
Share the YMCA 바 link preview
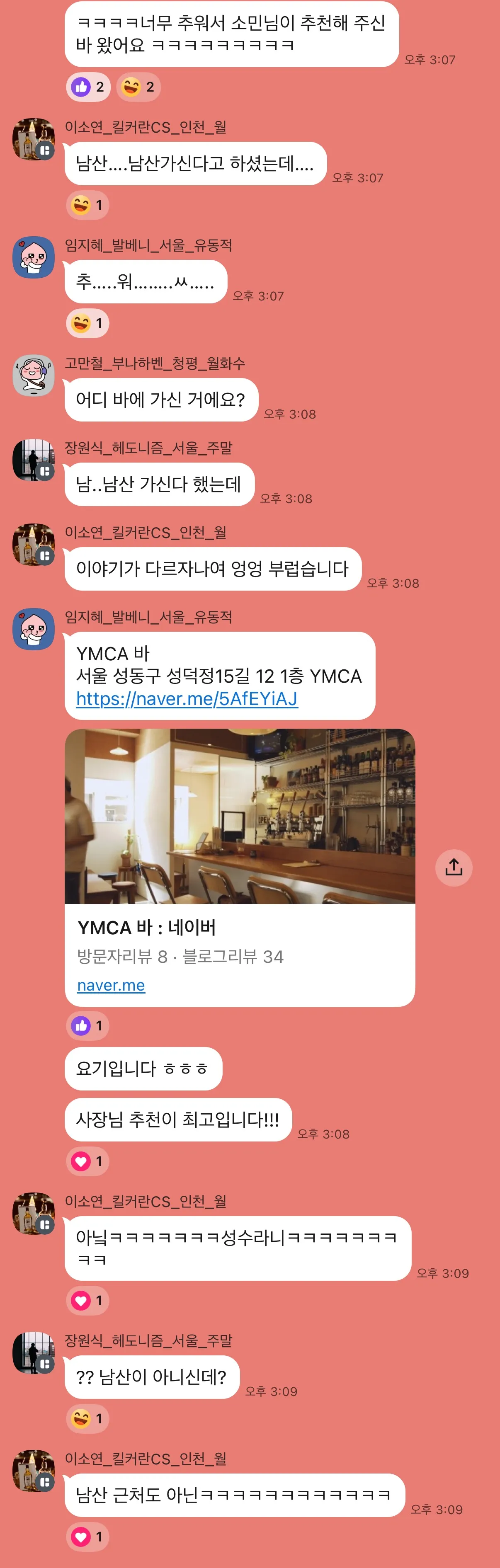454,868
